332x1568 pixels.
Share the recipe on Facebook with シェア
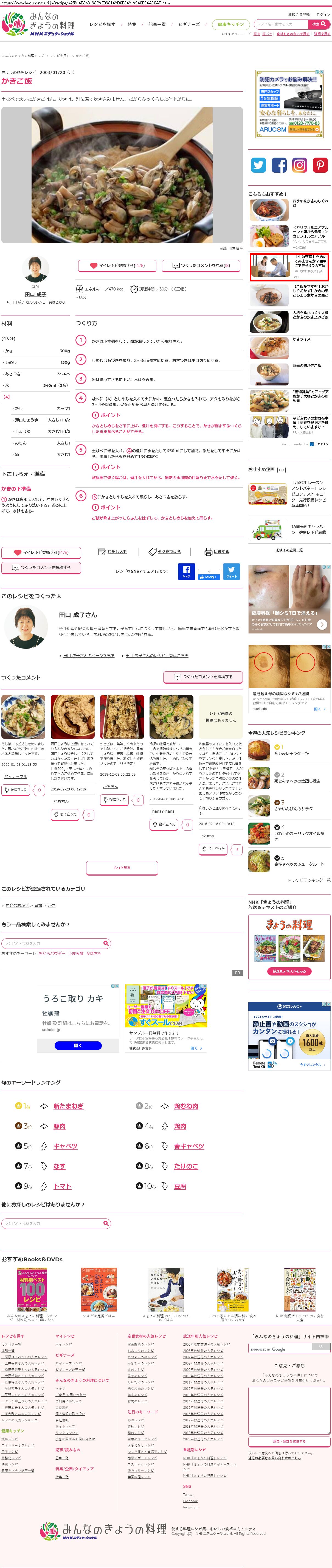tap(186, 571)
